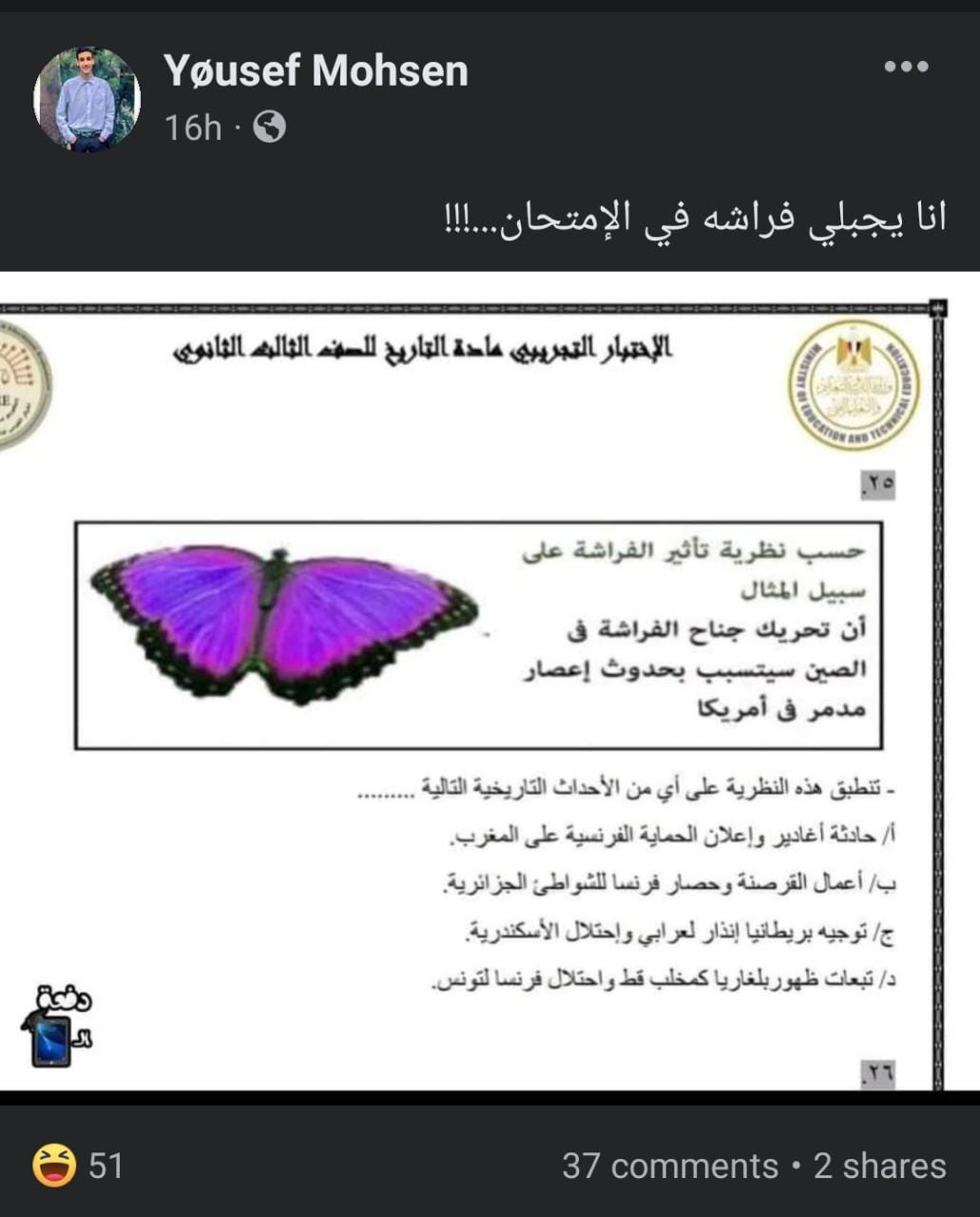980x1217 pixels.
Task: Open Yøusef Mohsen's profile via name
Action: tap(316, 71)
